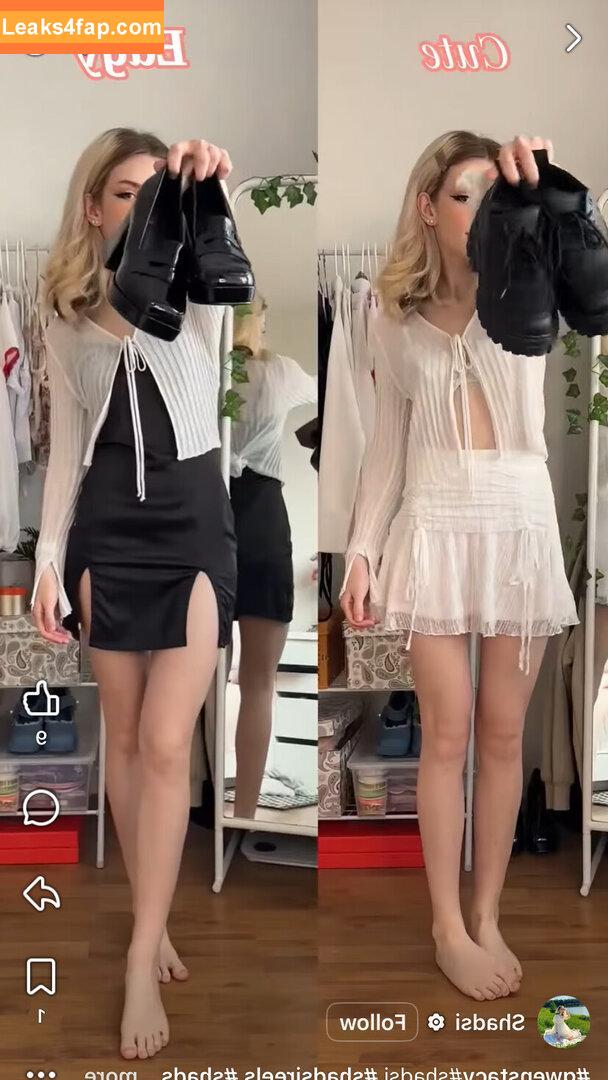Share this video
Image resolution: width=608 pixels, height=1080 pixels.
pos(41,893)
